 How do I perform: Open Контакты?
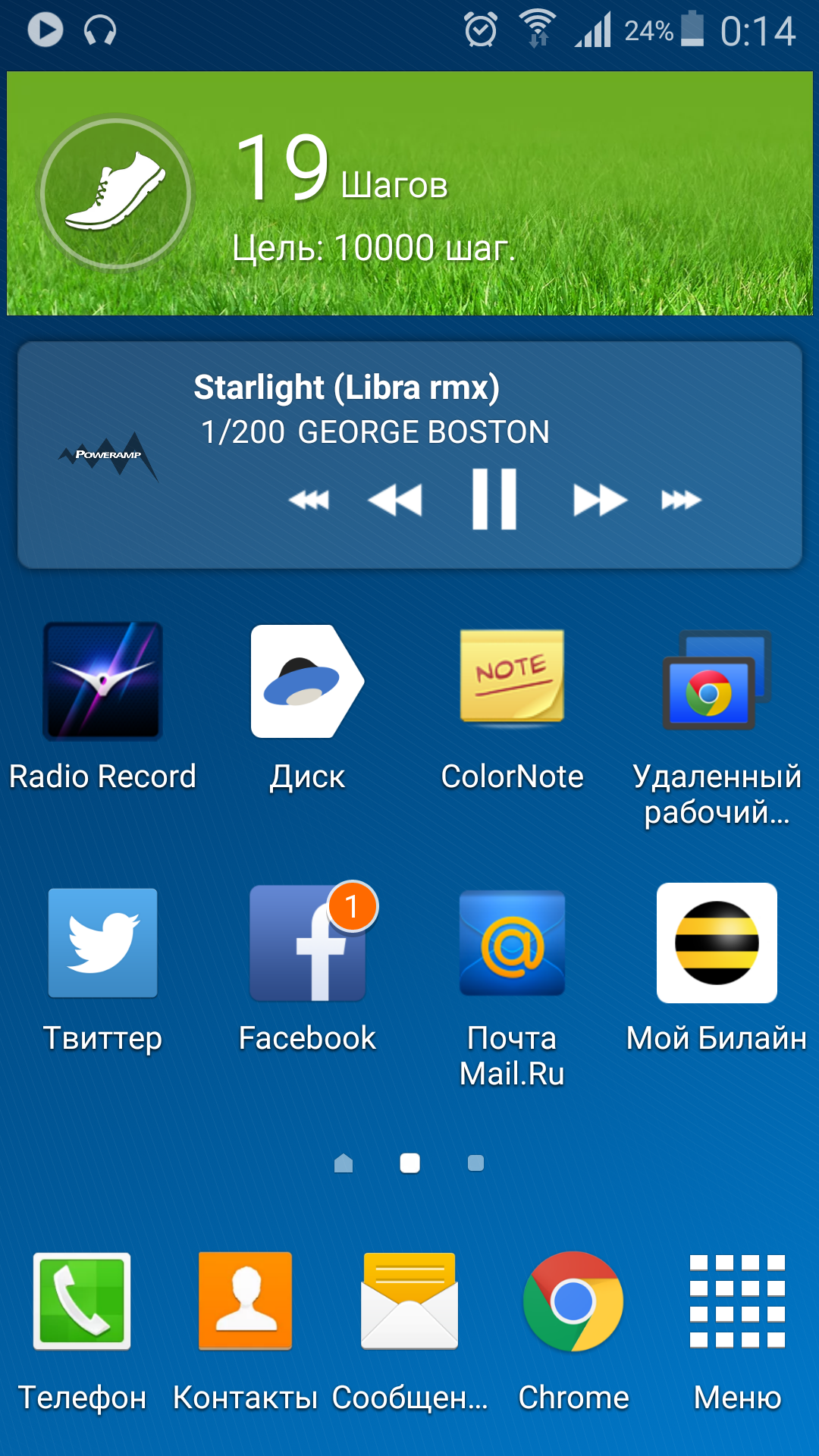[x=245, y=1301]
